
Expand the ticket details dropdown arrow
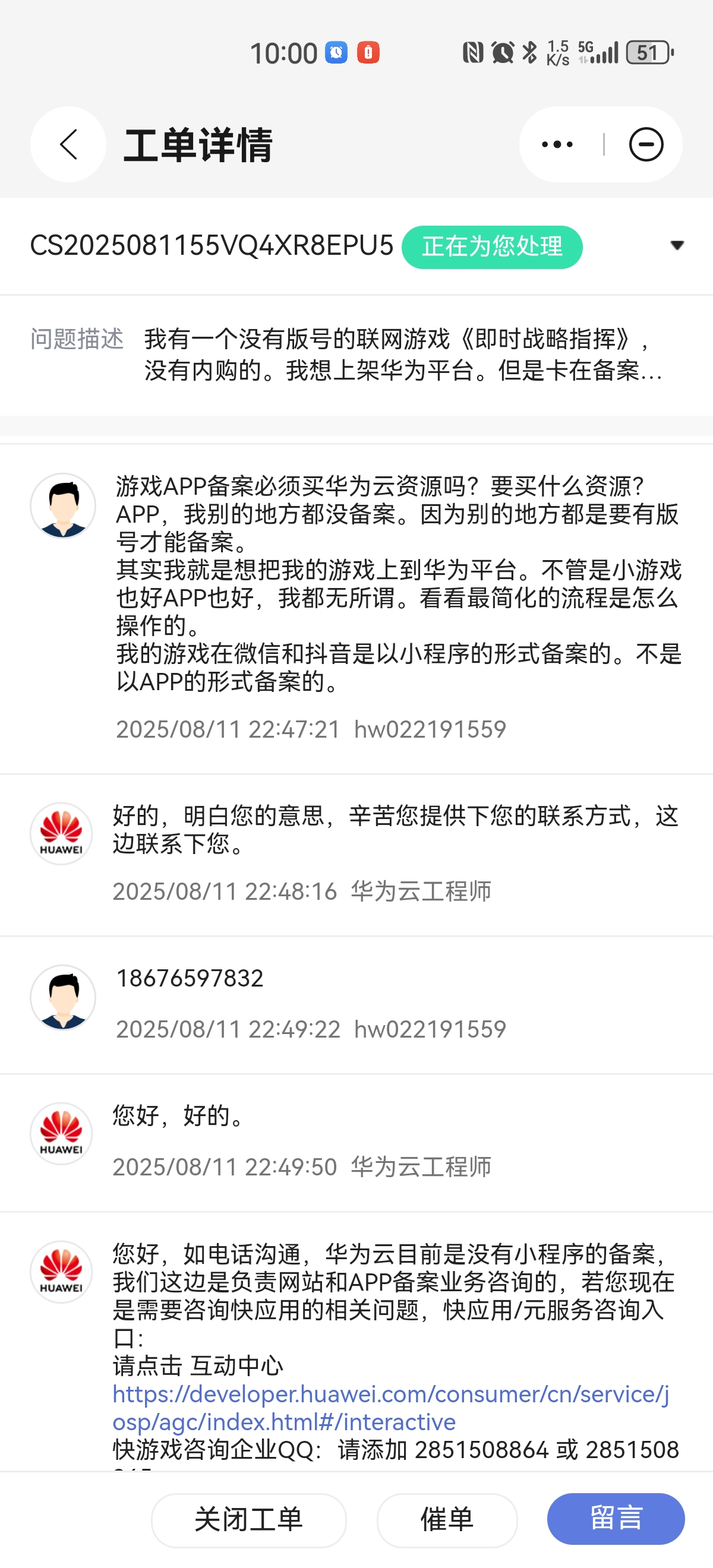coord(677,245)
